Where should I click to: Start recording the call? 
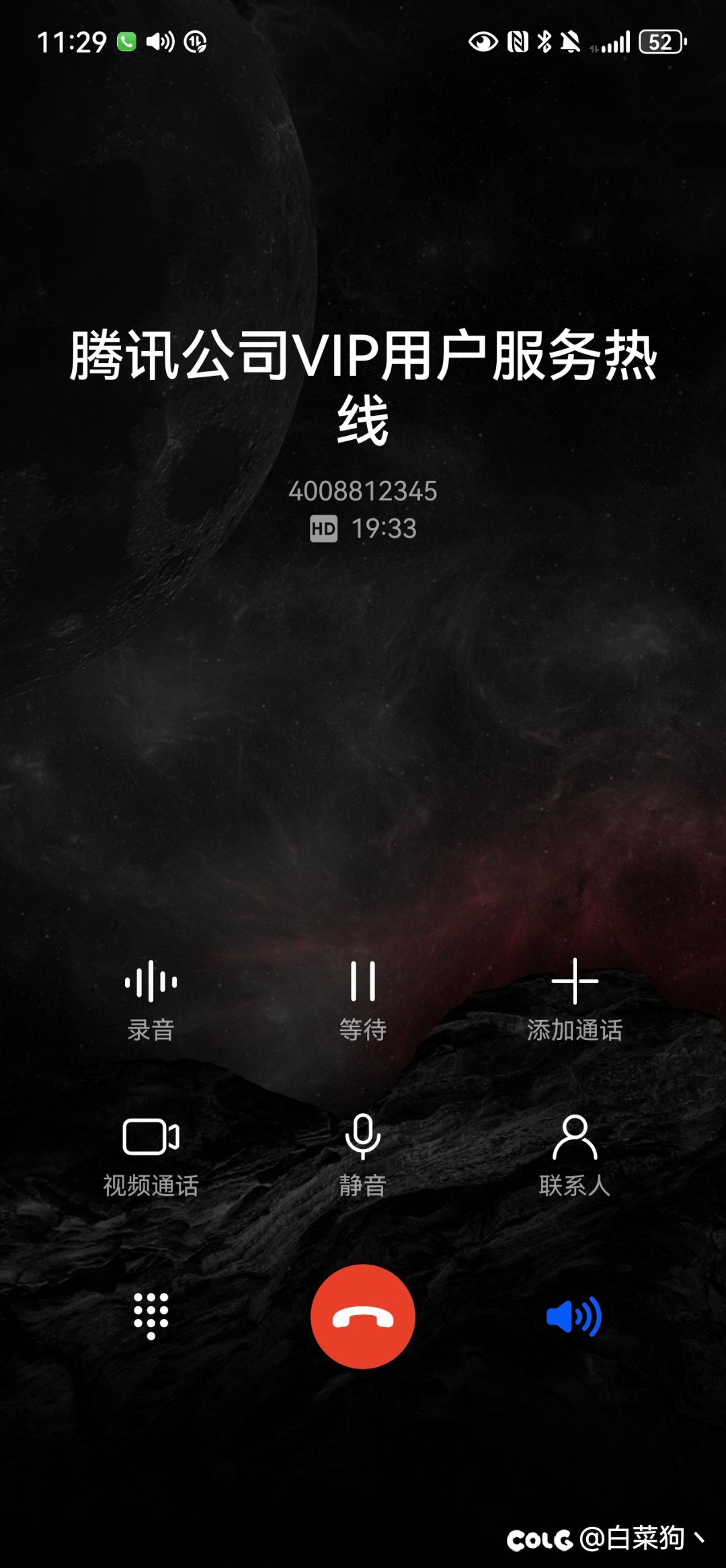click(151, 1000)
